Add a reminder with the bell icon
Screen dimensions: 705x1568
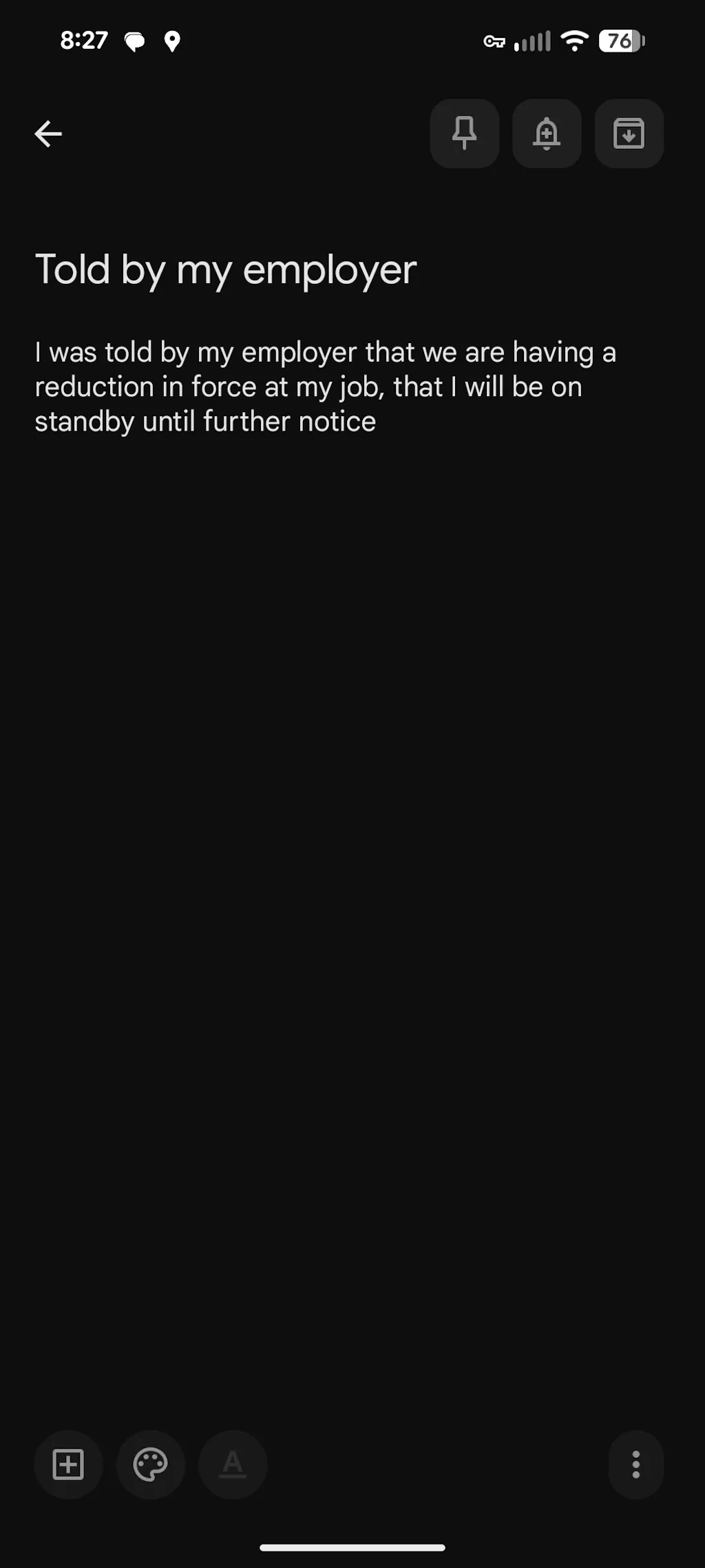[x=547, y=134]
